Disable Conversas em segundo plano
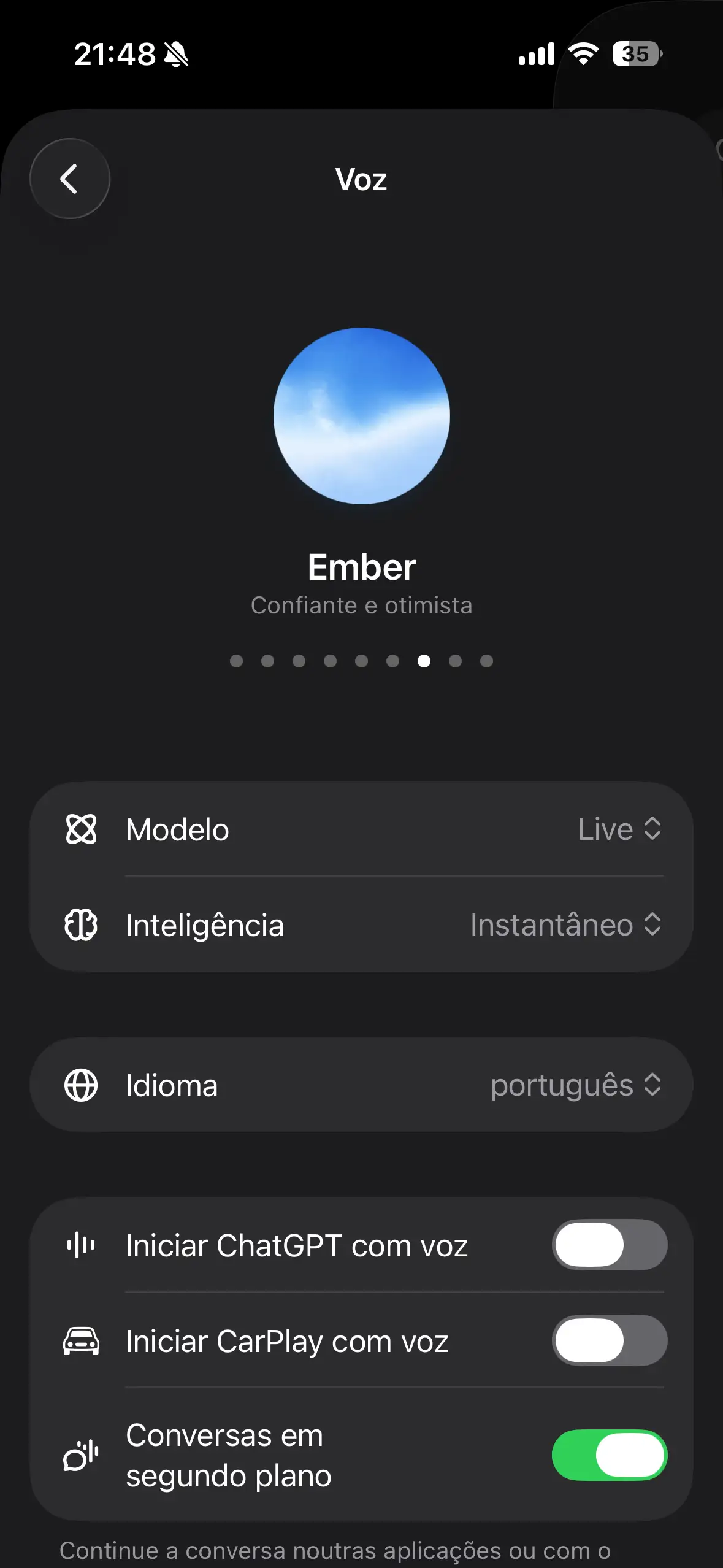This screenshot has width=723, height=1568. click(x=610, y=1455)
